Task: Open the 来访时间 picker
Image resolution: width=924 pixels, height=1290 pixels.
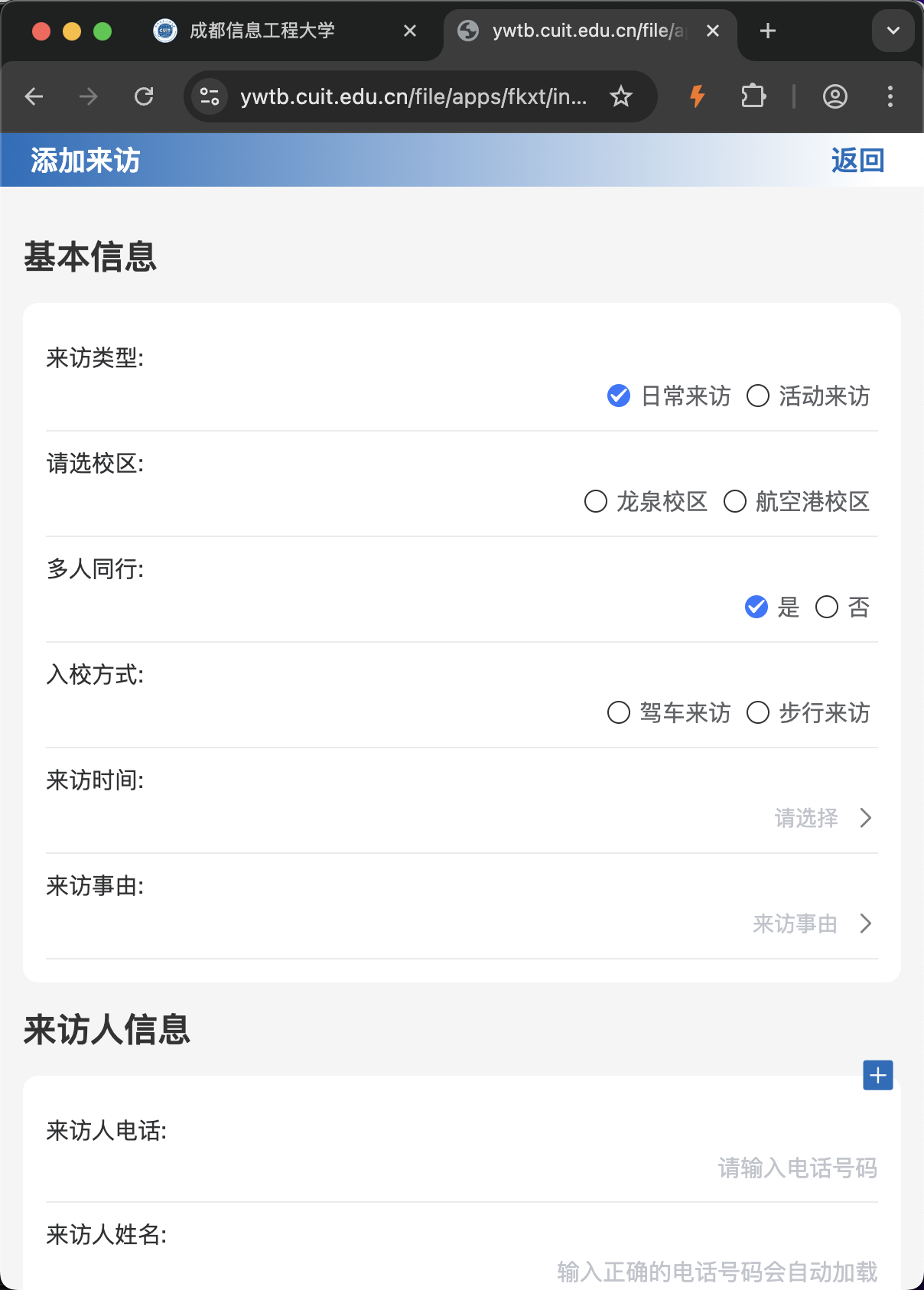Action: click(x=822, y=818)
